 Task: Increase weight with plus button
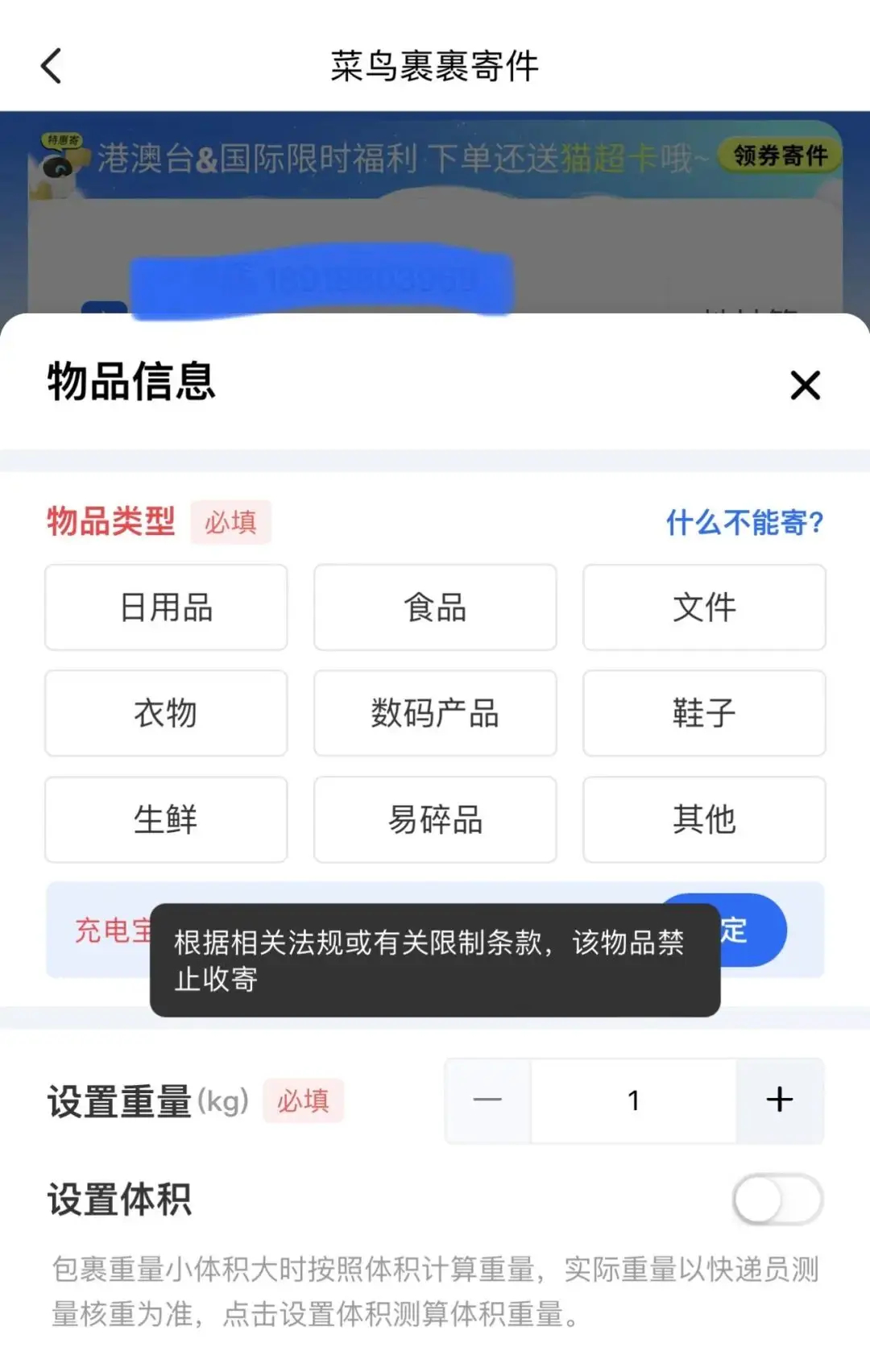pyautogui.click(x=779, y=1101)
